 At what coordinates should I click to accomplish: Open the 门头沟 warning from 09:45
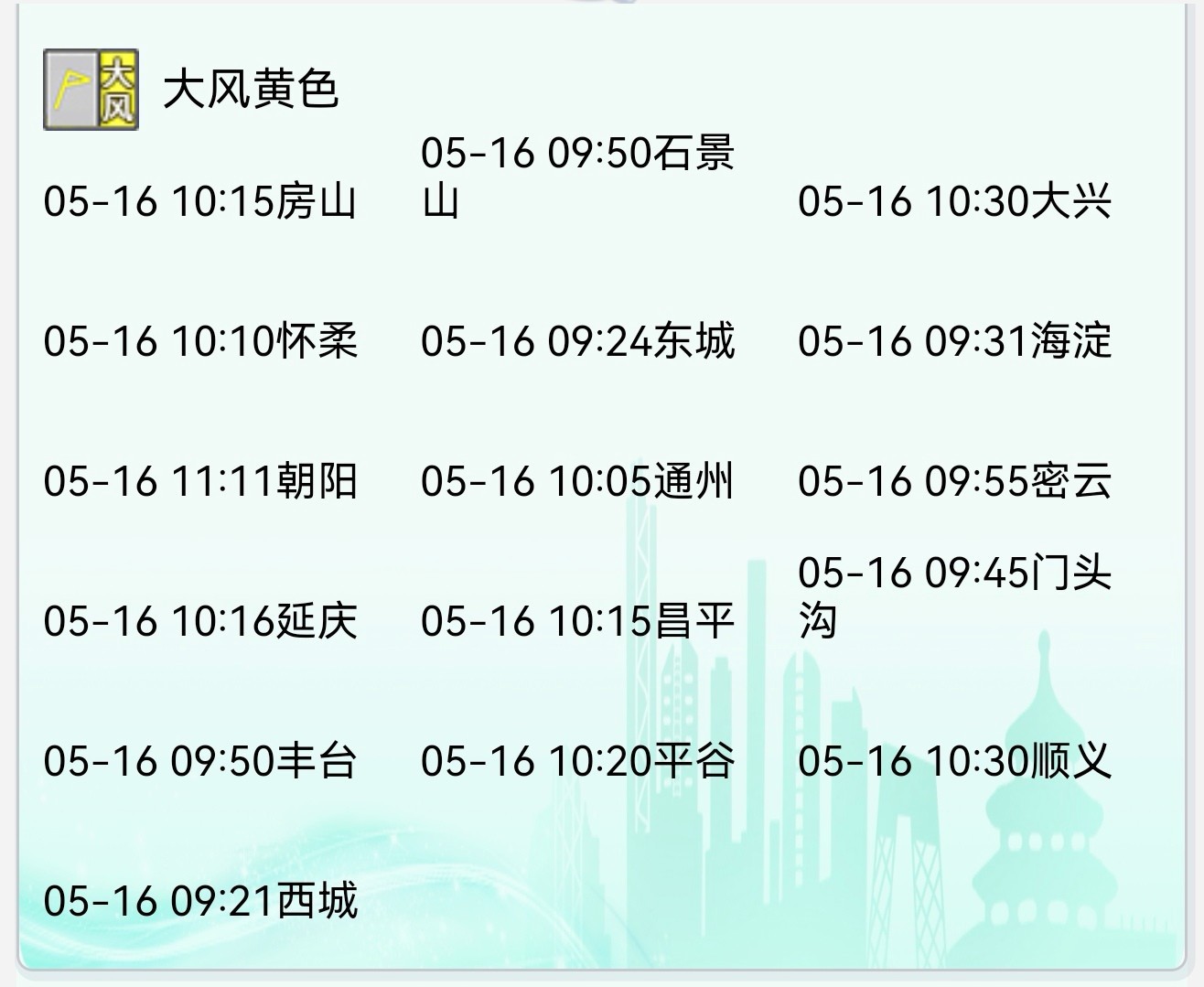point(954,596)
